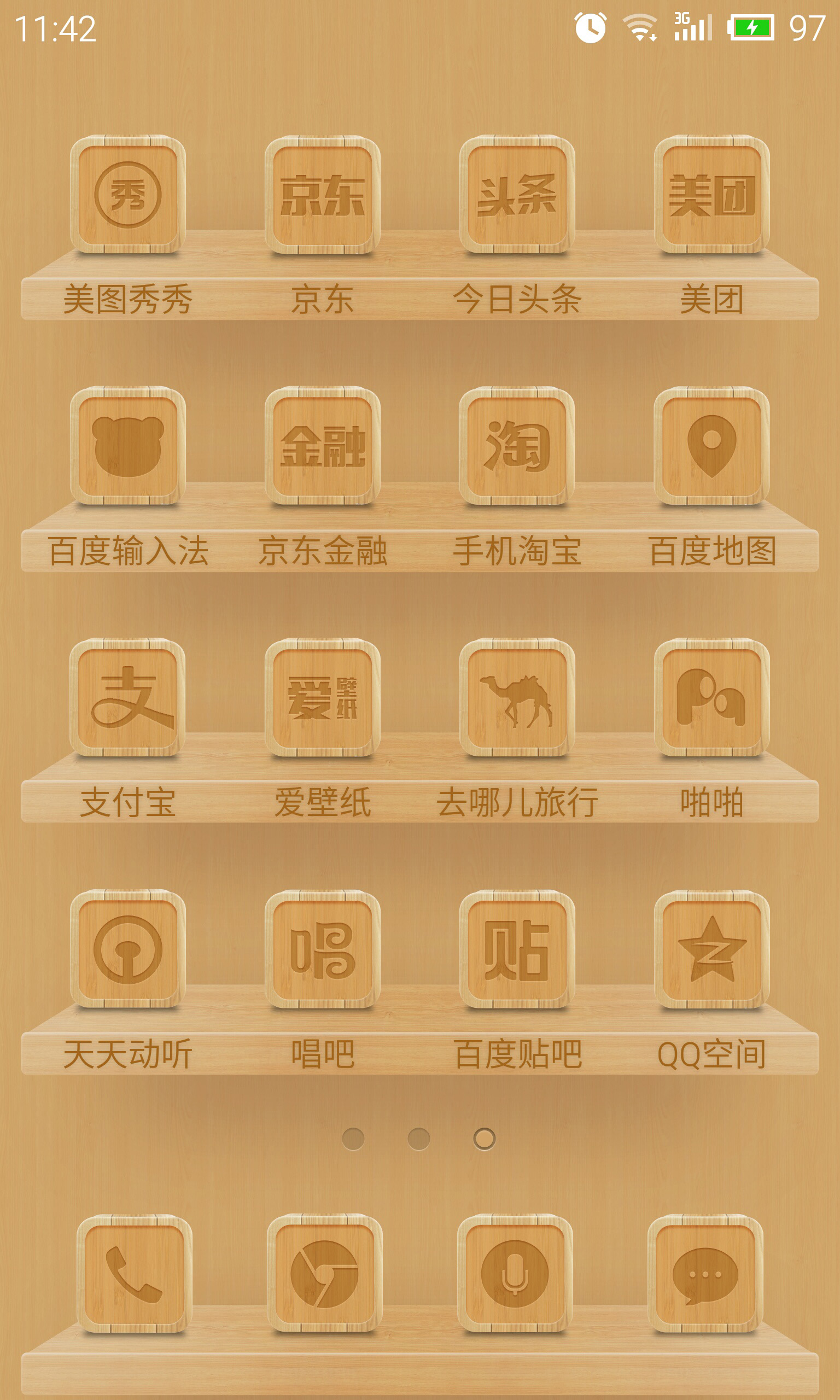
Task: Open the messaging app in the dock
Action: coord(705,1274)
